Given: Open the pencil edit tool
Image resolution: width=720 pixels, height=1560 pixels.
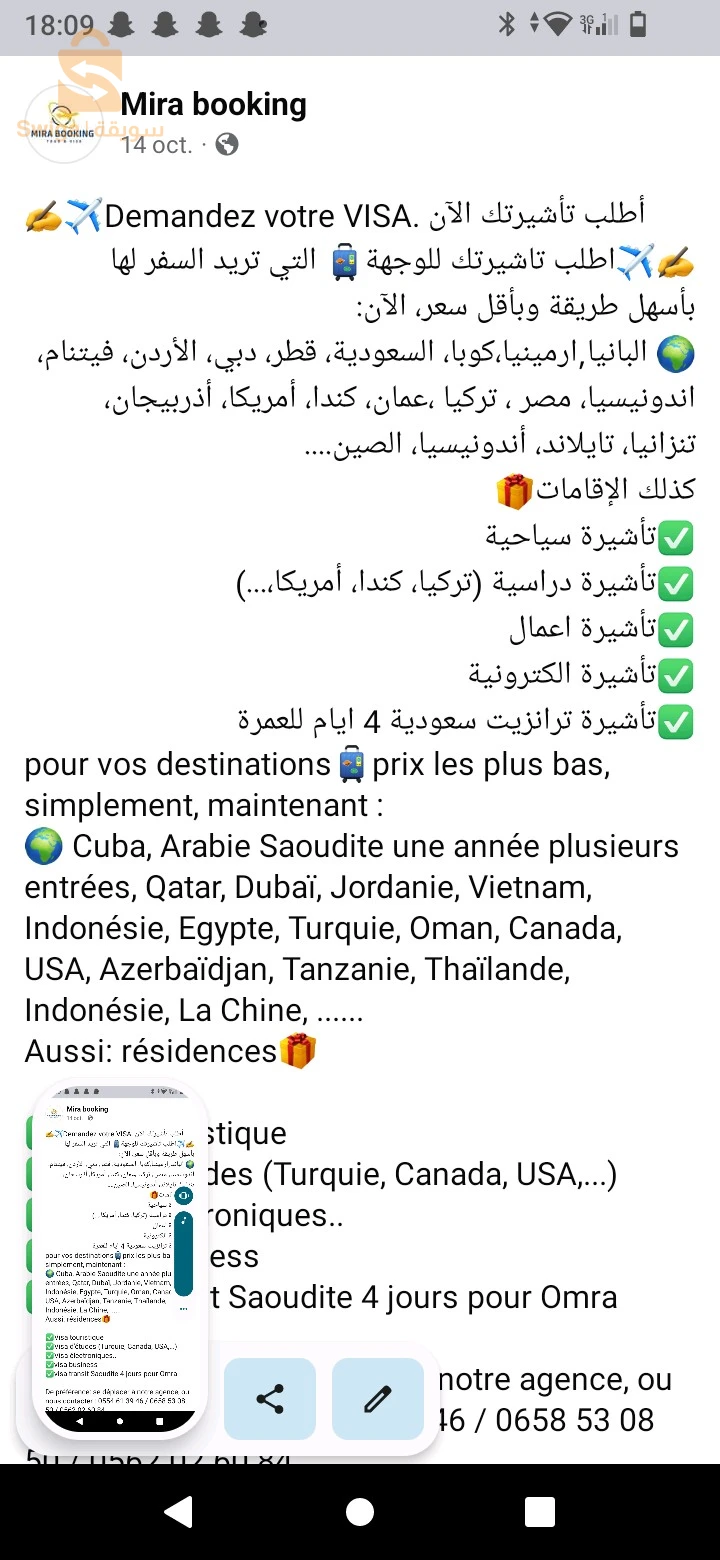Looking at the screenshot, I should (377, 1399).
